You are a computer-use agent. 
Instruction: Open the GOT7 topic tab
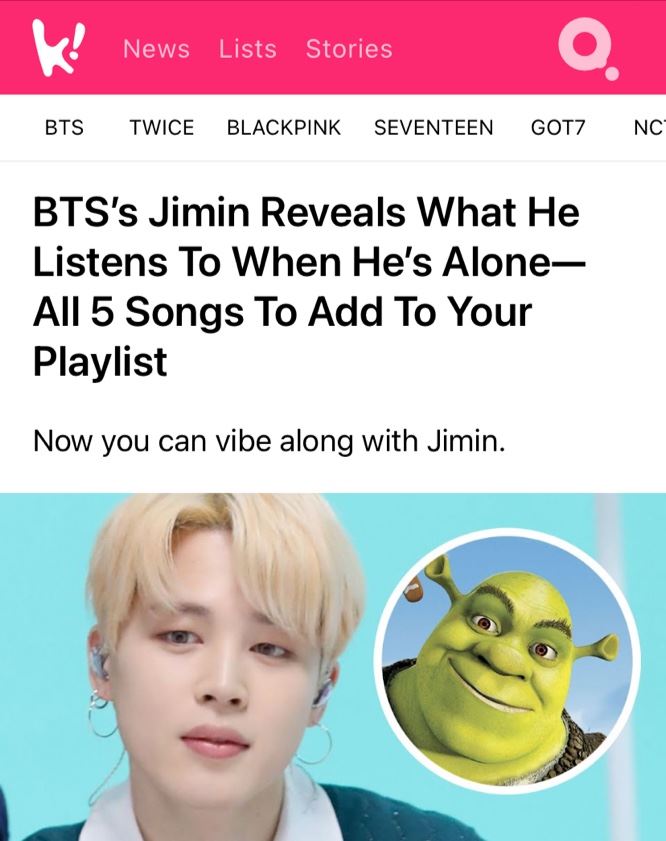[558, 128]
